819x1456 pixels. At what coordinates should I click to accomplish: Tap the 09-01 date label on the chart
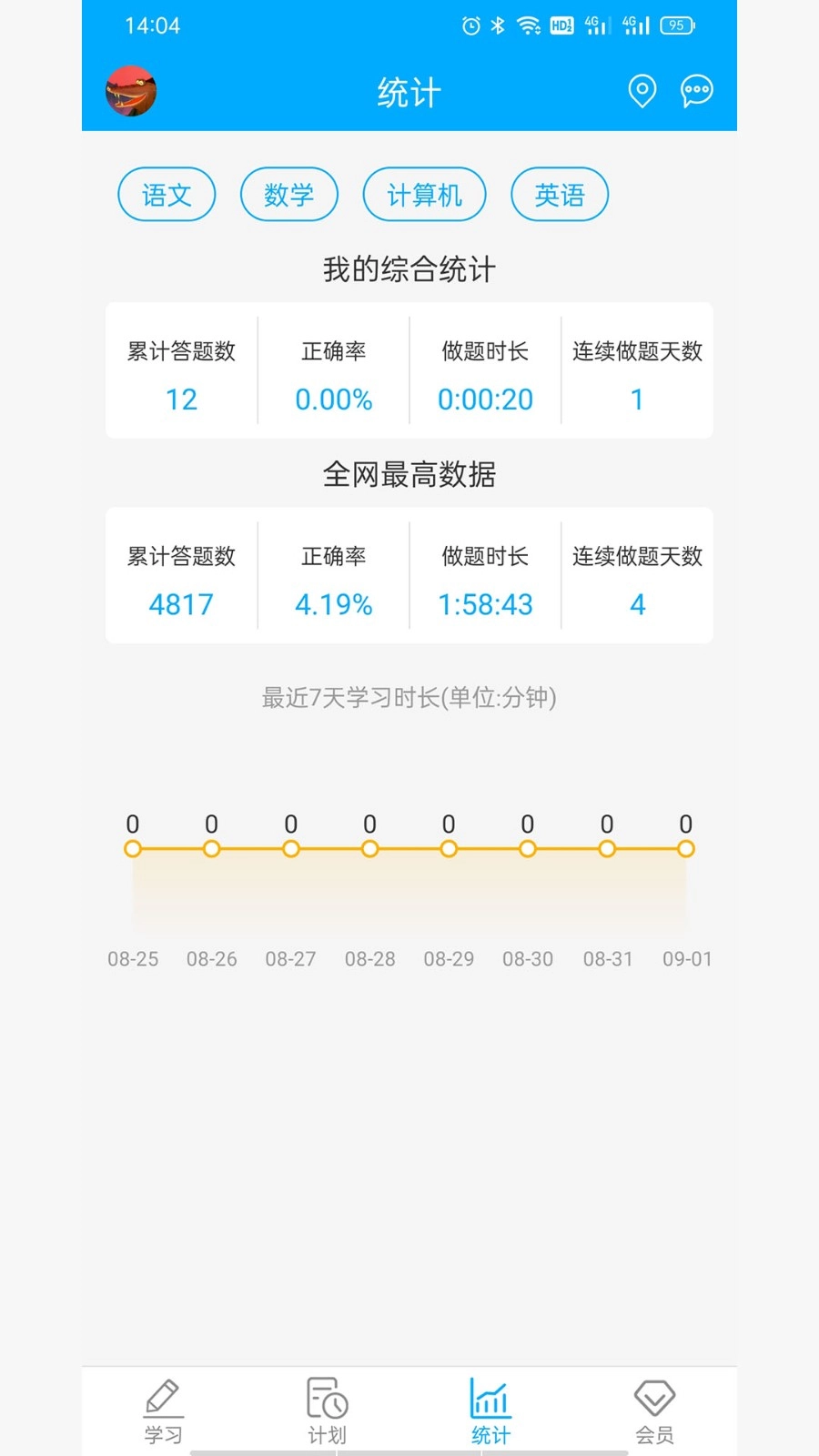point(686,958)
